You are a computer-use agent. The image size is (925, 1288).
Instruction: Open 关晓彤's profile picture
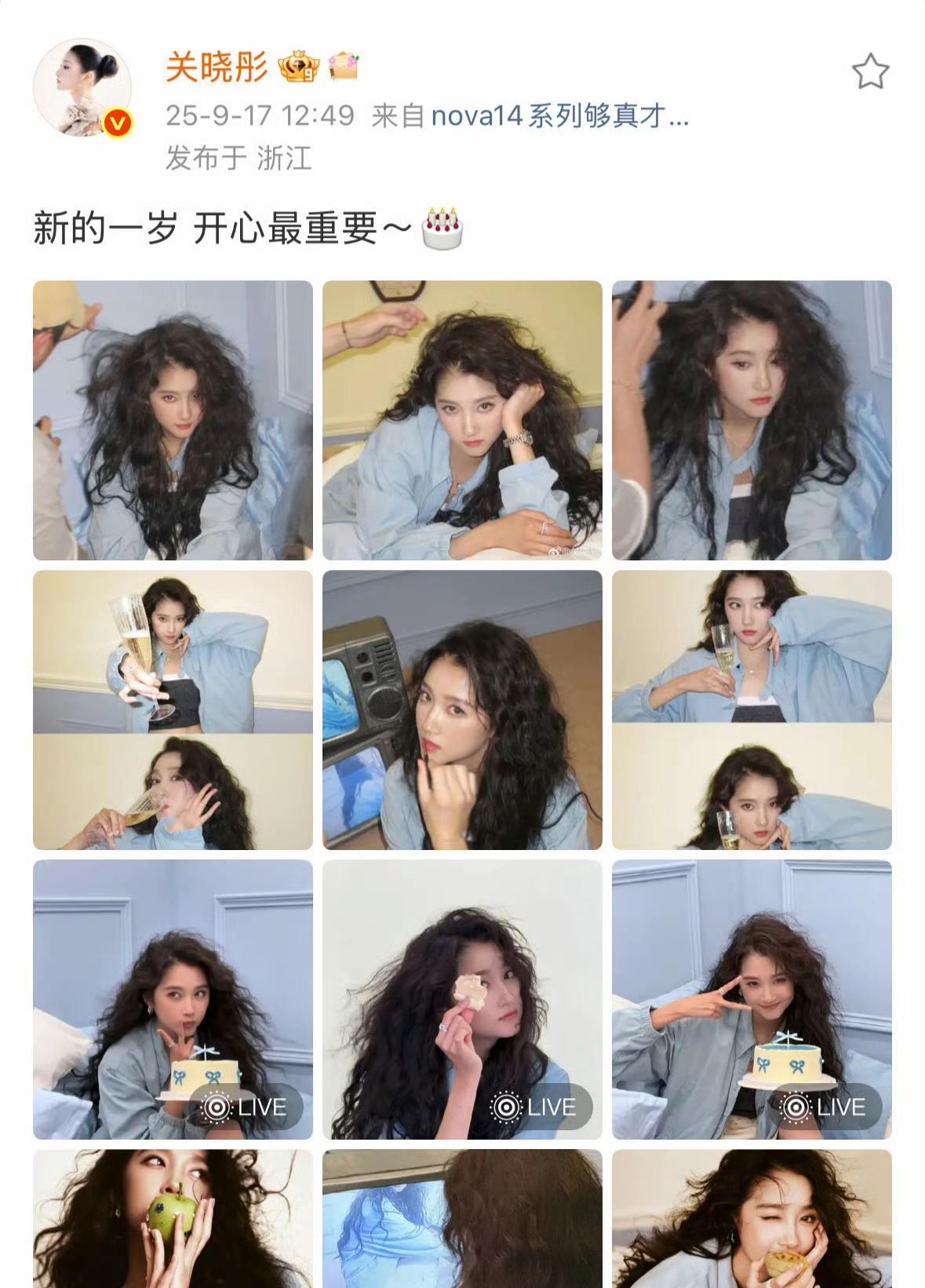82,88
